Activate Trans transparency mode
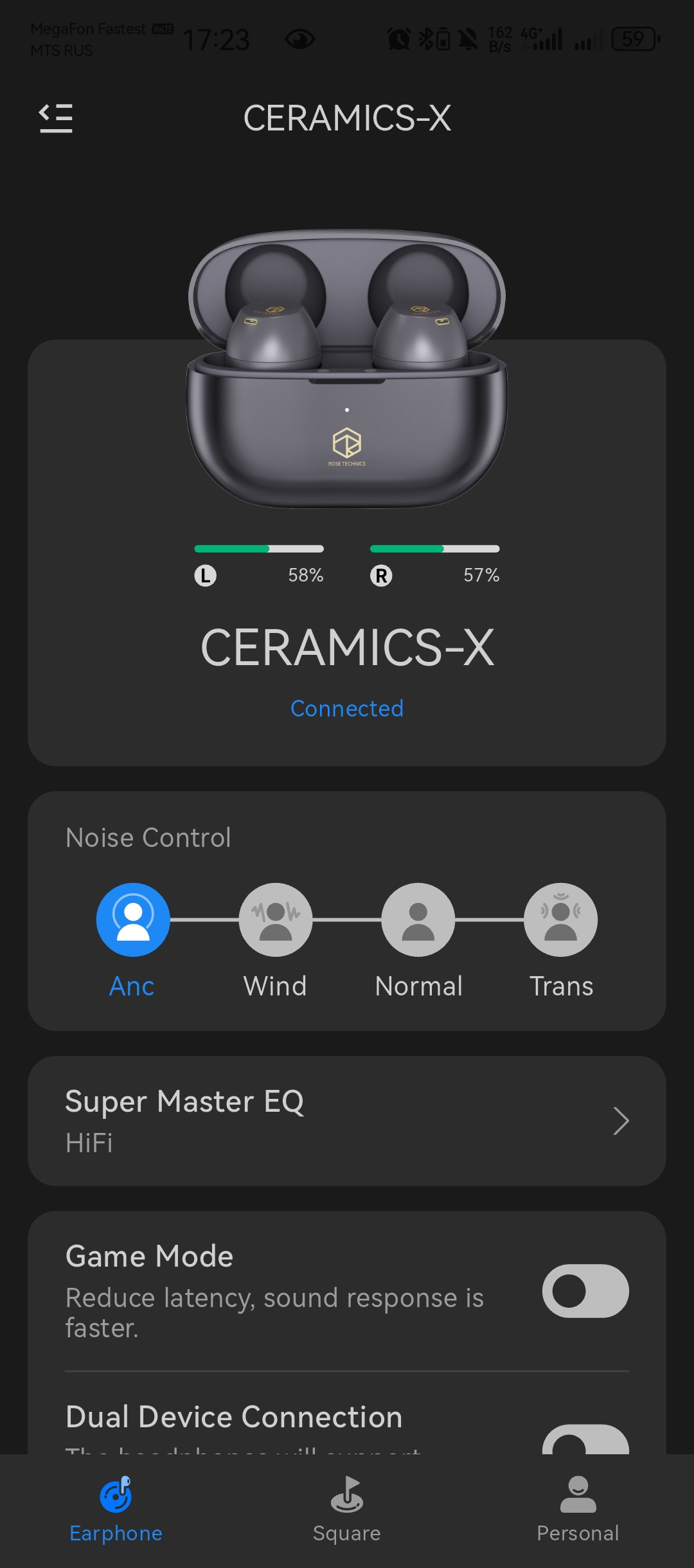 [x=561, y=920]
